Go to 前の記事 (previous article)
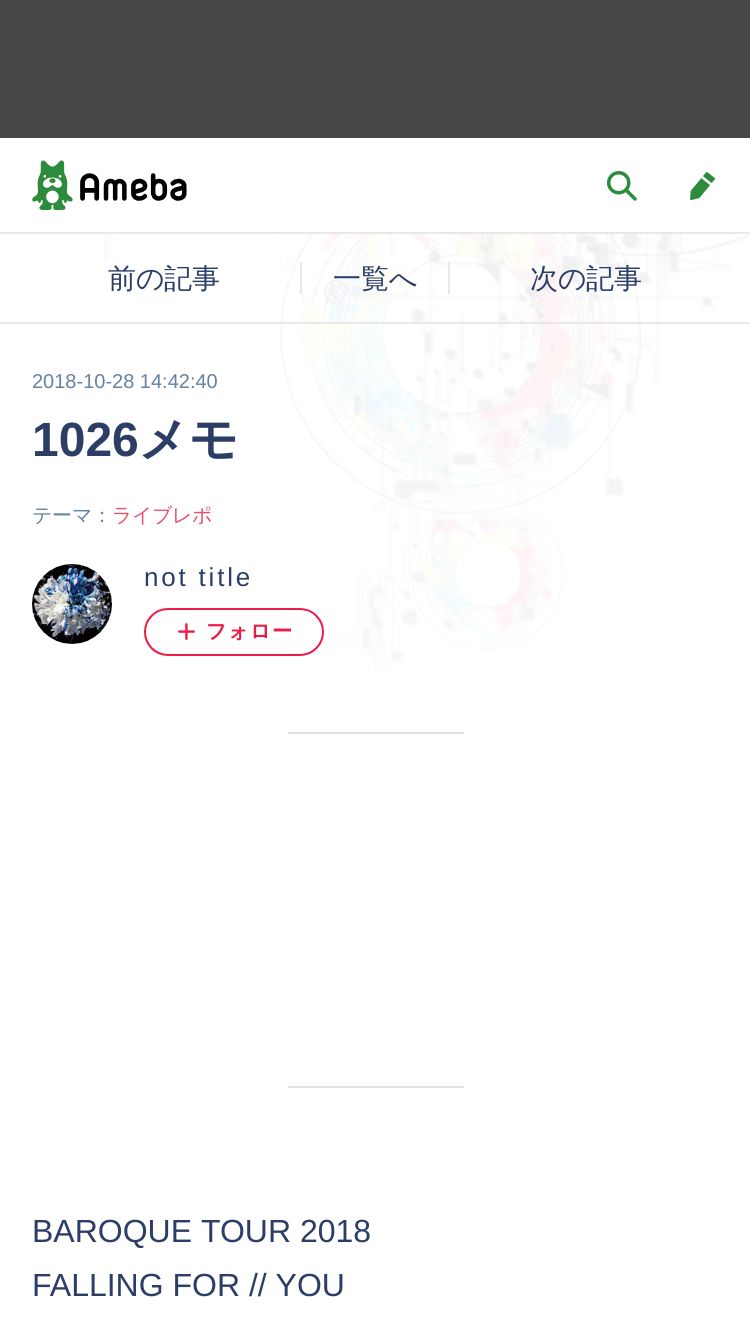This screenshot has width=750, height=1334. (164, 278)
